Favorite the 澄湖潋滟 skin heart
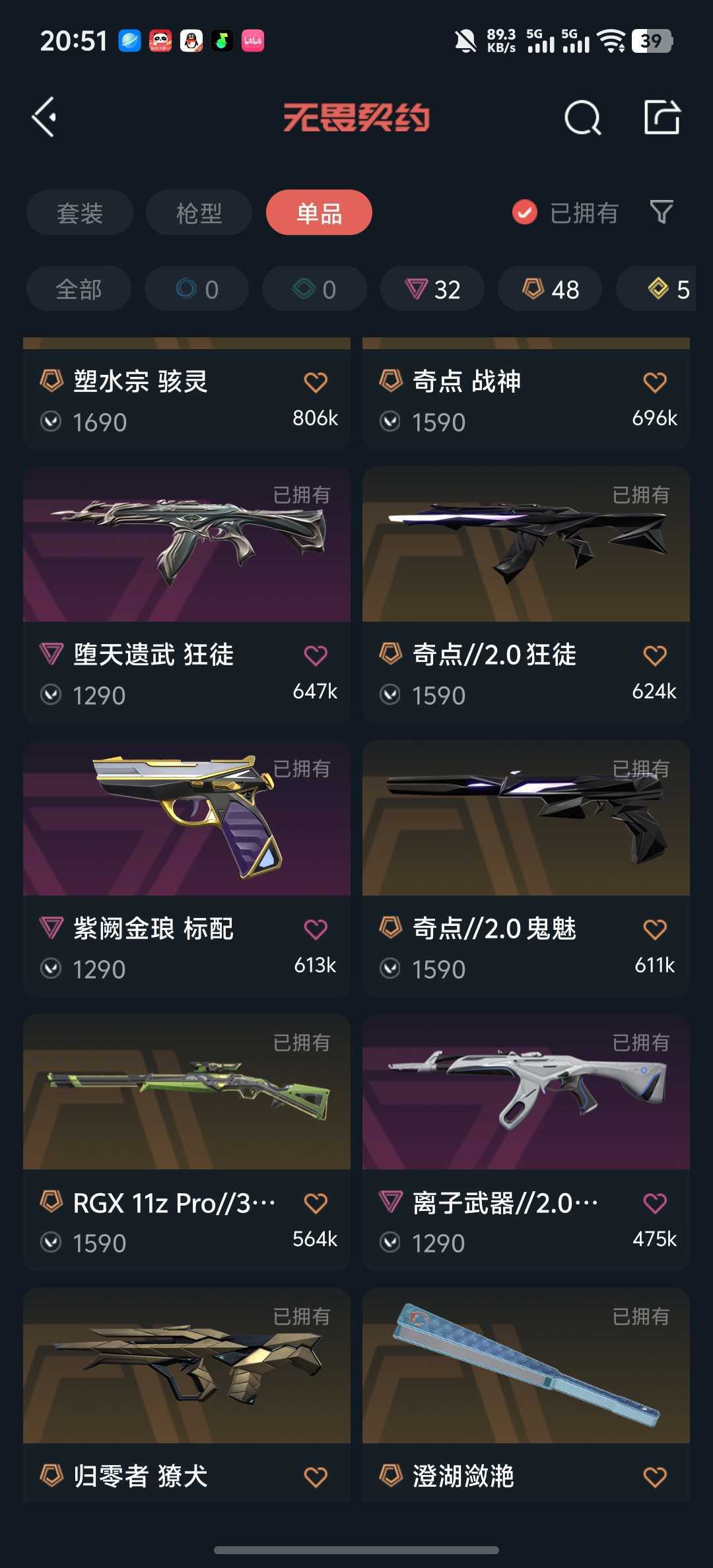Screen dimensions: 713x1568 pos(655,1477)
